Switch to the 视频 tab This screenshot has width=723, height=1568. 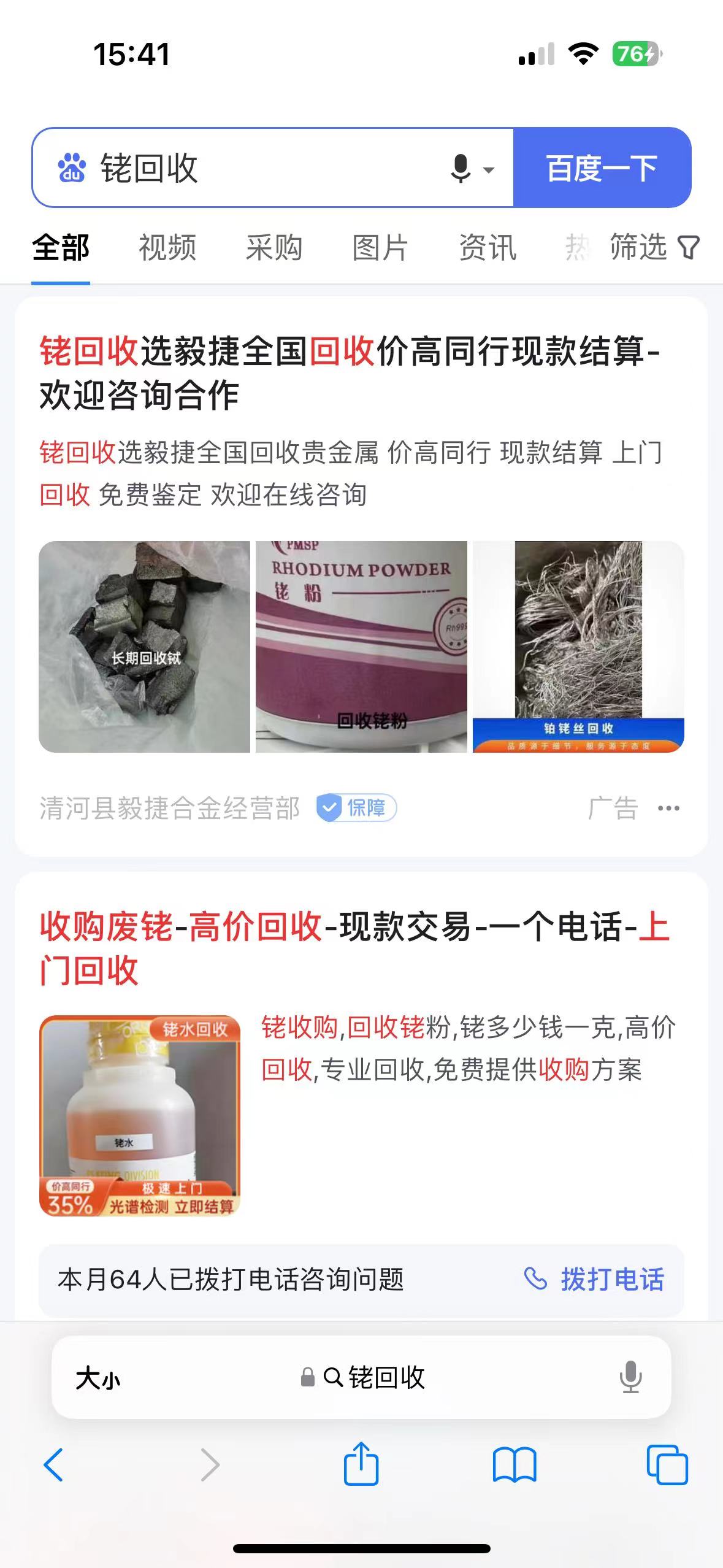[x=167, y=247]
